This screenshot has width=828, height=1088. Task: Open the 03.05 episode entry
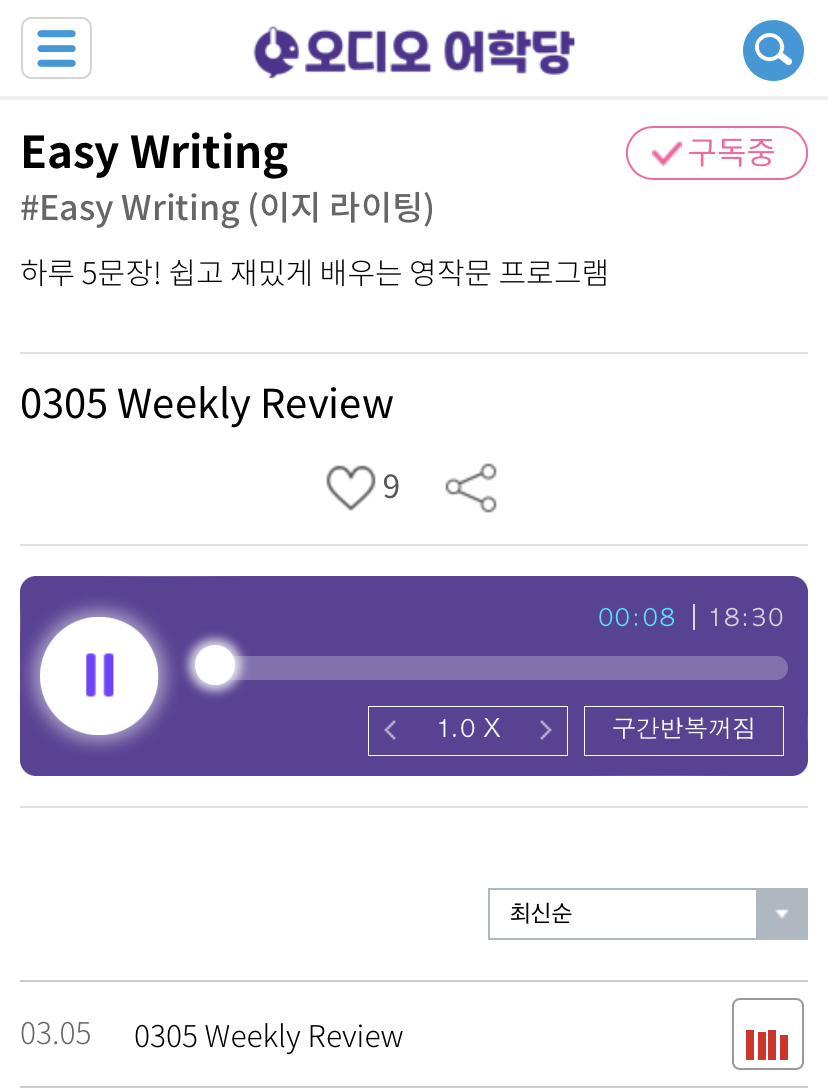(x=55, y=1035)
